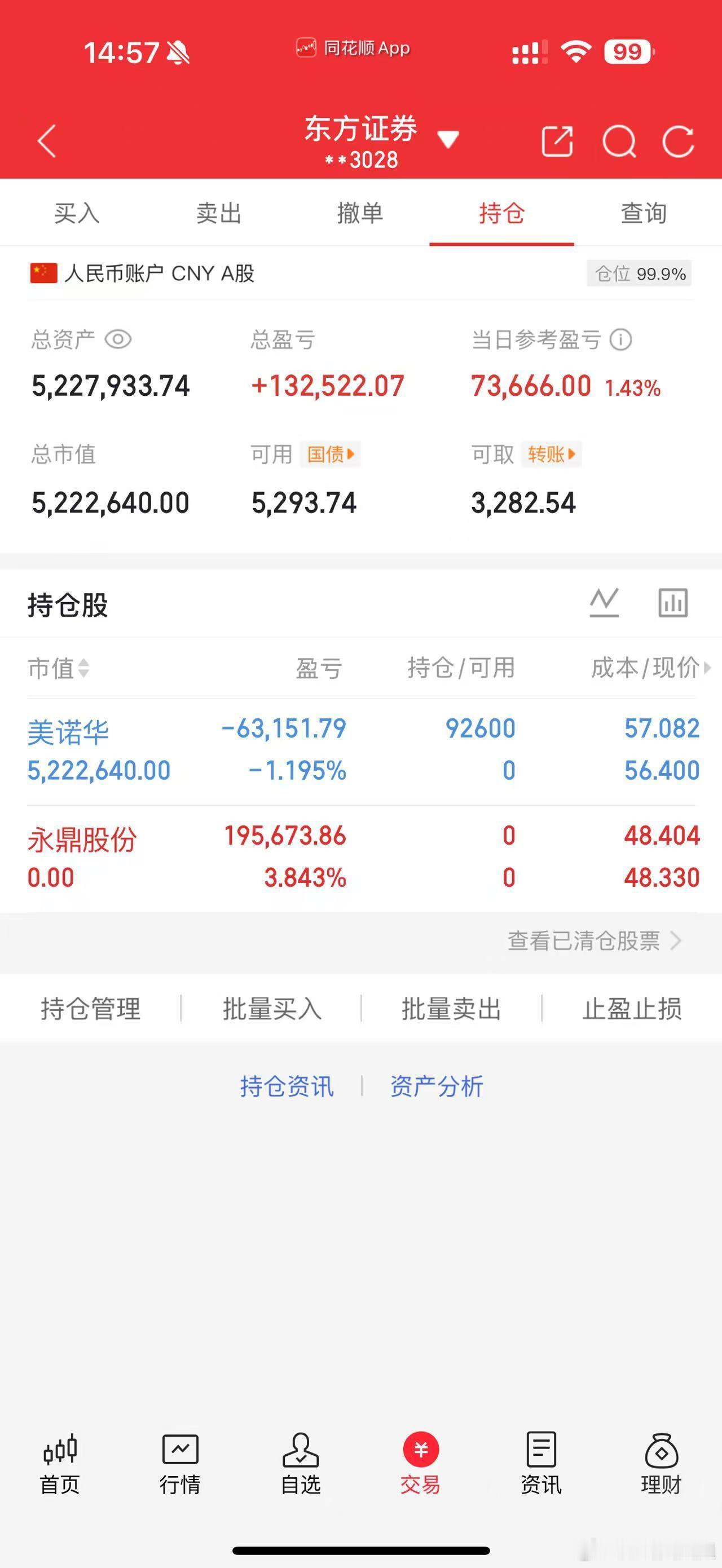The image size is (722, 1568).
Task: Open the share icon in the title bar
Action: point(557,141)
